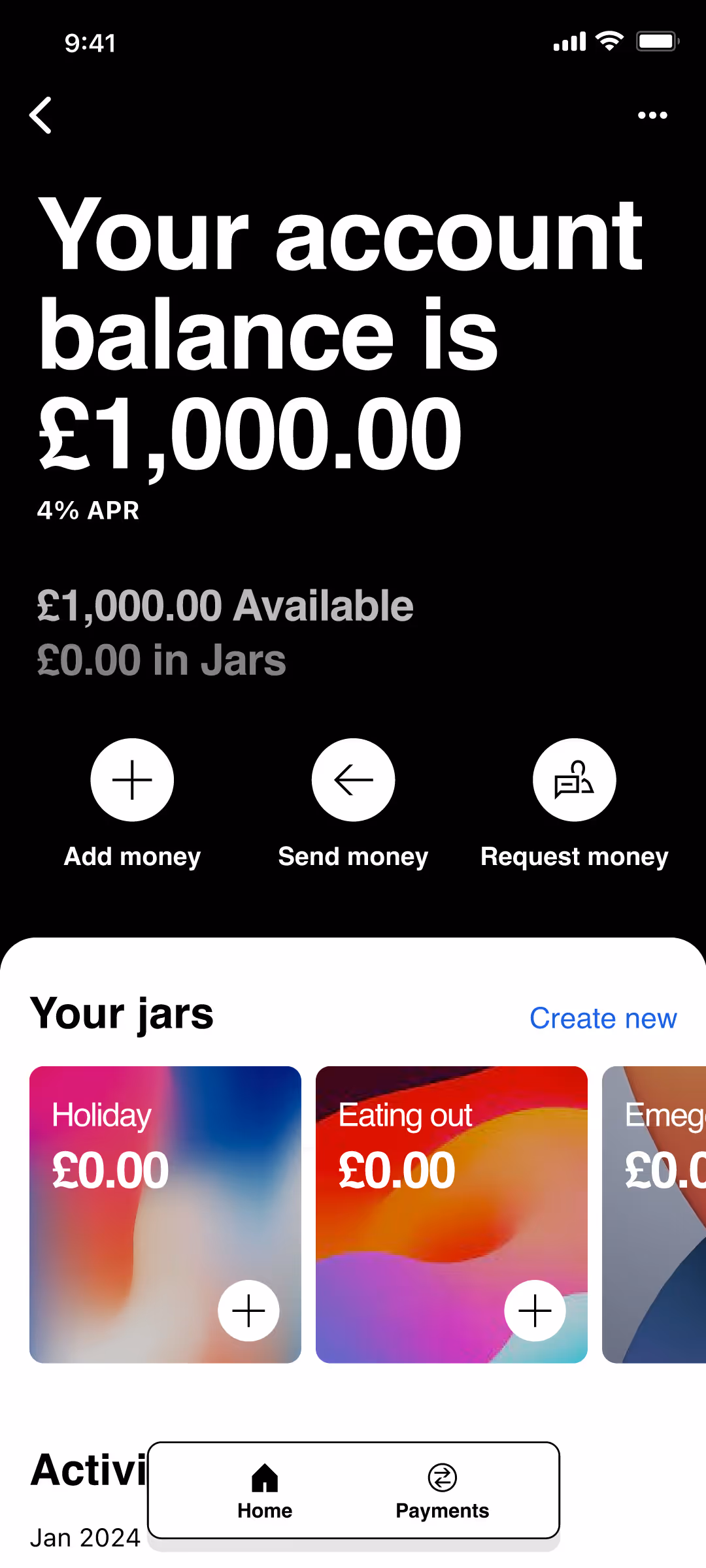
Task: Switch to the Home tab
Action: click(x=265, y=1491)
